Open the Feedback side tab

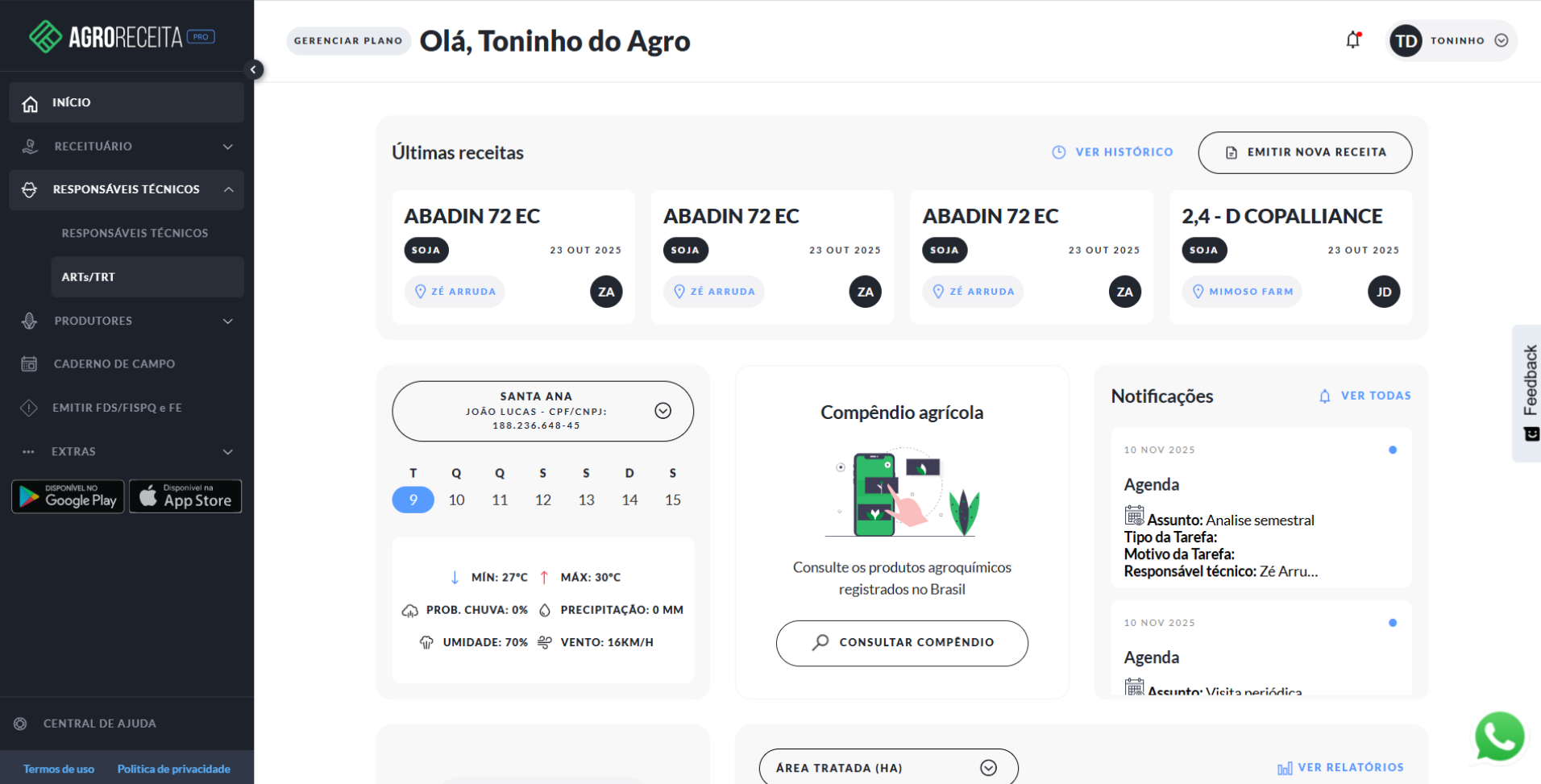1528,392
